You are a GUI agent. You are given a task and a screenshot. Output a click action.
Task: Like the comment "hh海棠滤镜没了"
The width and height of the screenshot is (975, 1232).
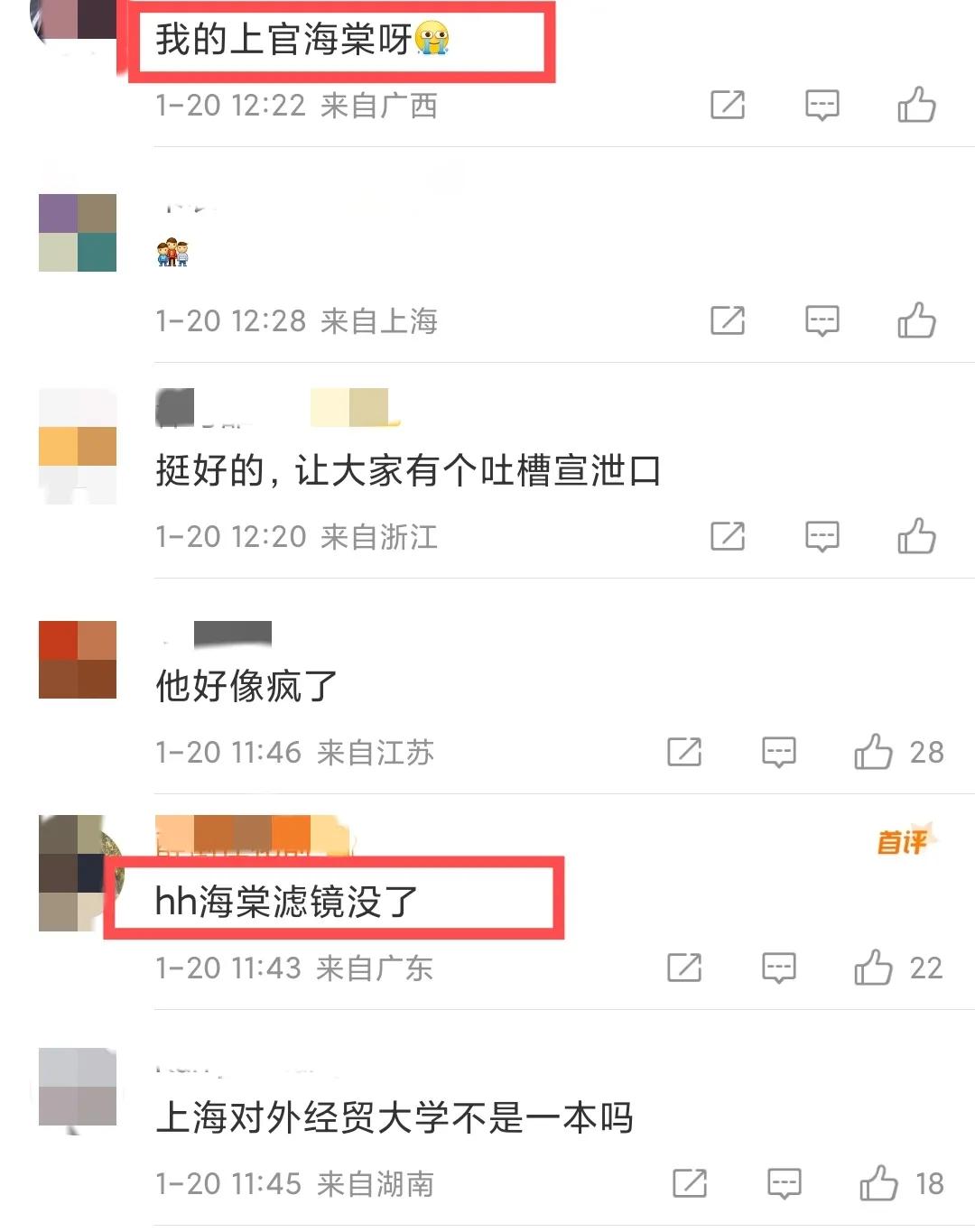(874, 968)
